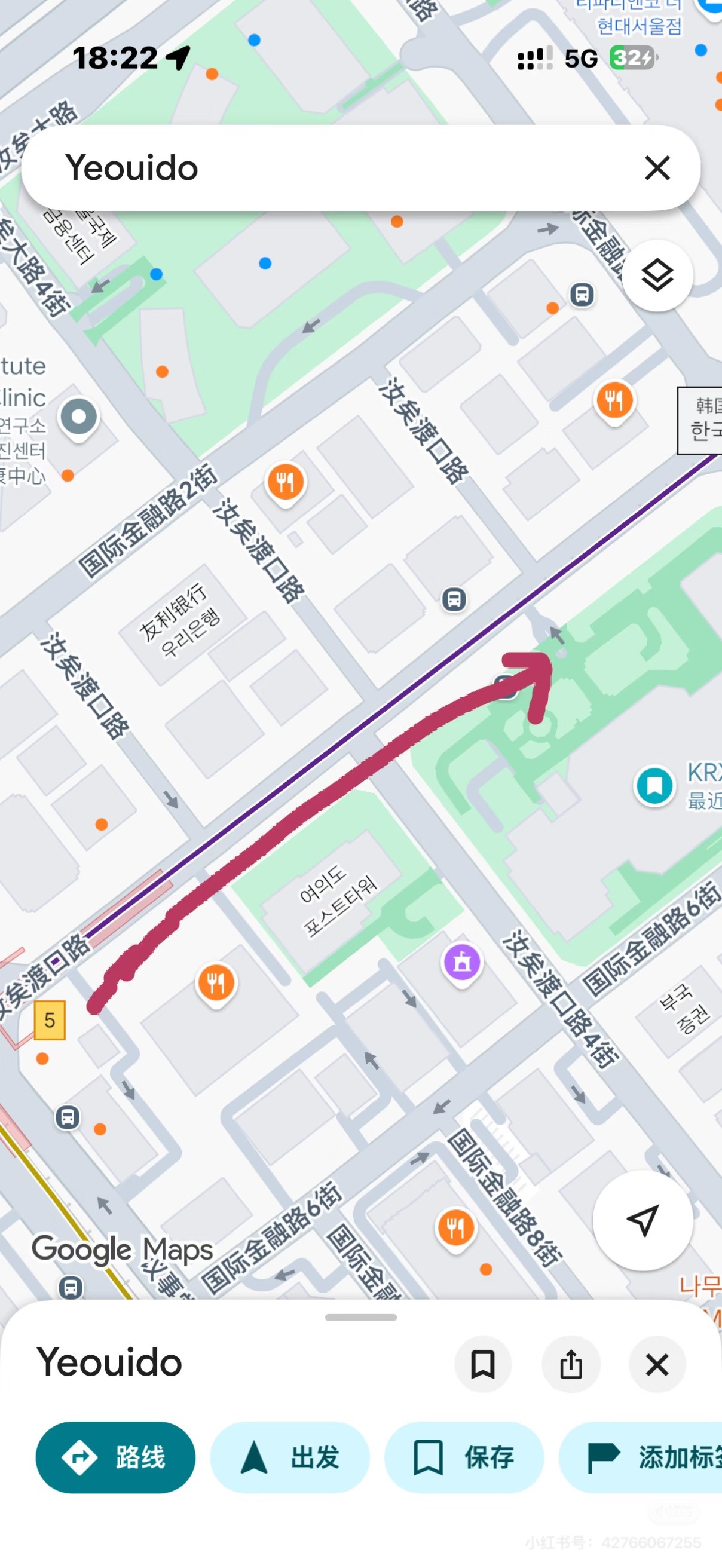This screenshot has width=722, height=1568.
Task: Clear the Yeouido search with the X
Action: point(657,168)
